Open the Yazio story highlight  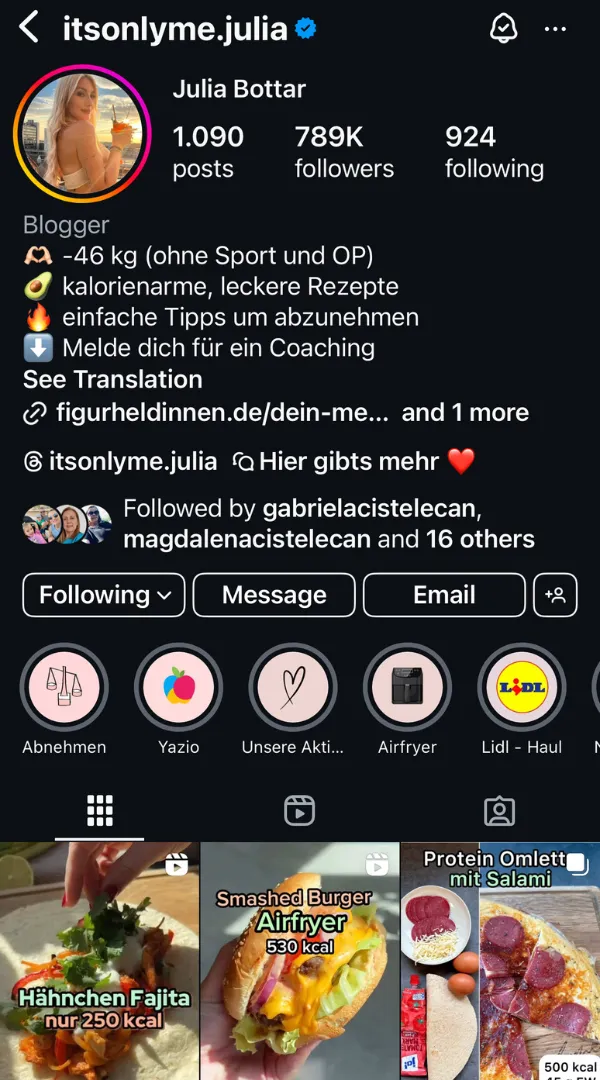pyautogui.click(x=179, y=688)
